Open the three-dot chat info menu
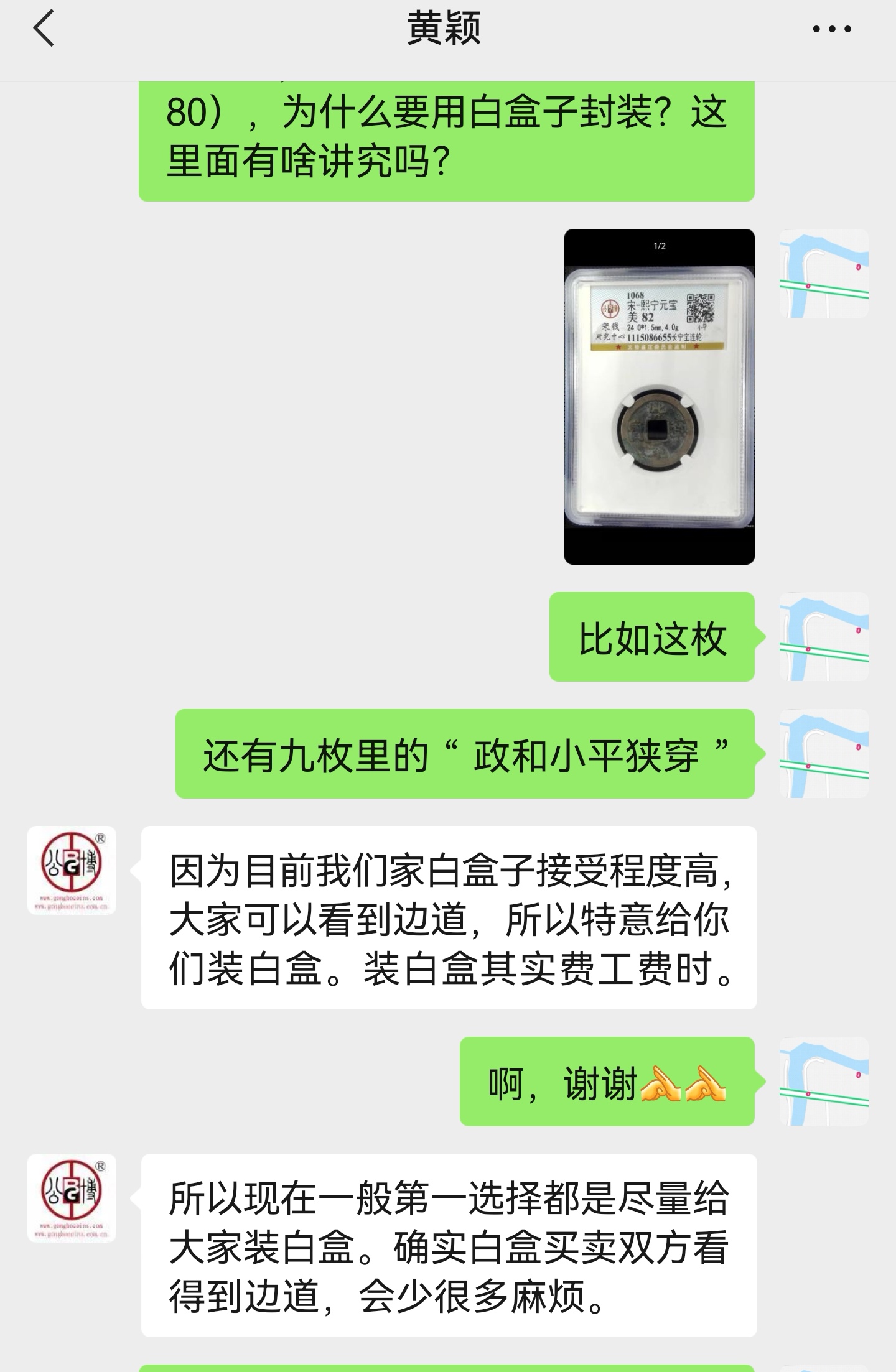 [831, 29]
